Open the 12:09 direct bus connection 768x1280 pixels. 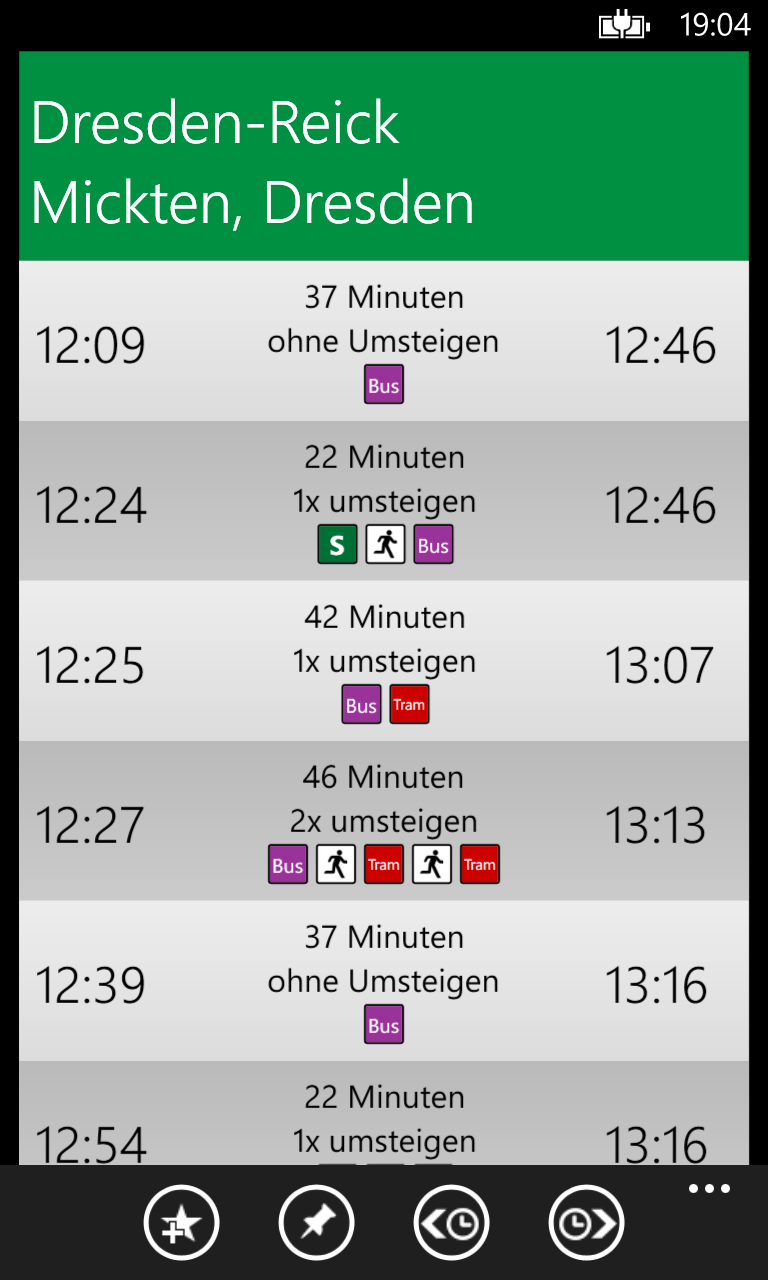pos(384,341)
